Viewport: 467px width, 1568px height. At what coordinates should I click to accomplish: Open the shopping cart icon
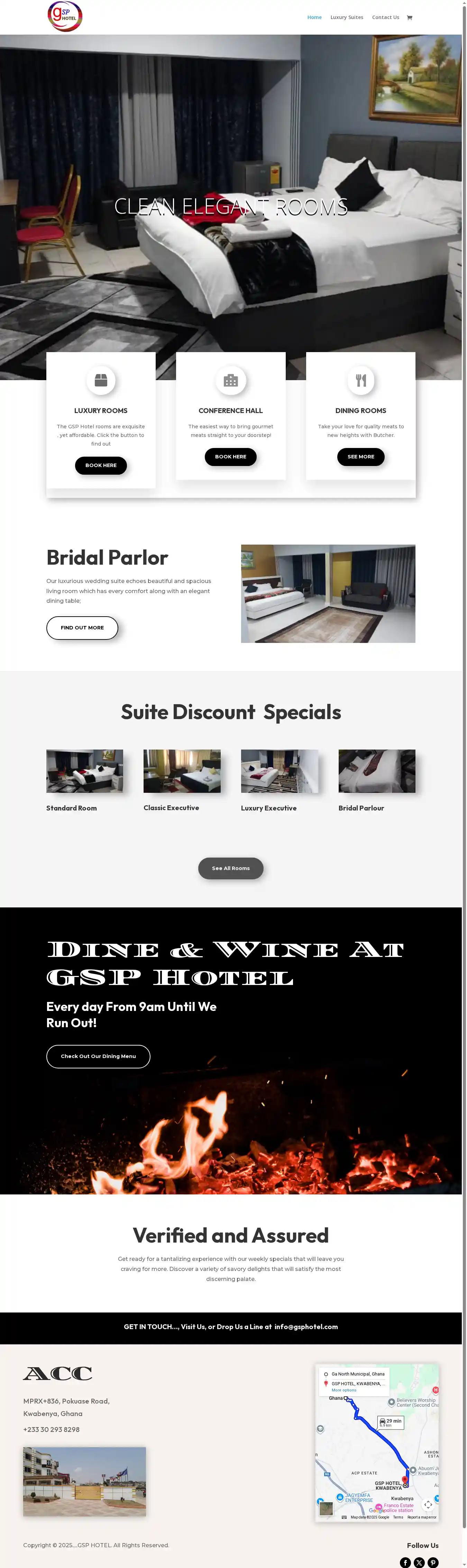409,18
